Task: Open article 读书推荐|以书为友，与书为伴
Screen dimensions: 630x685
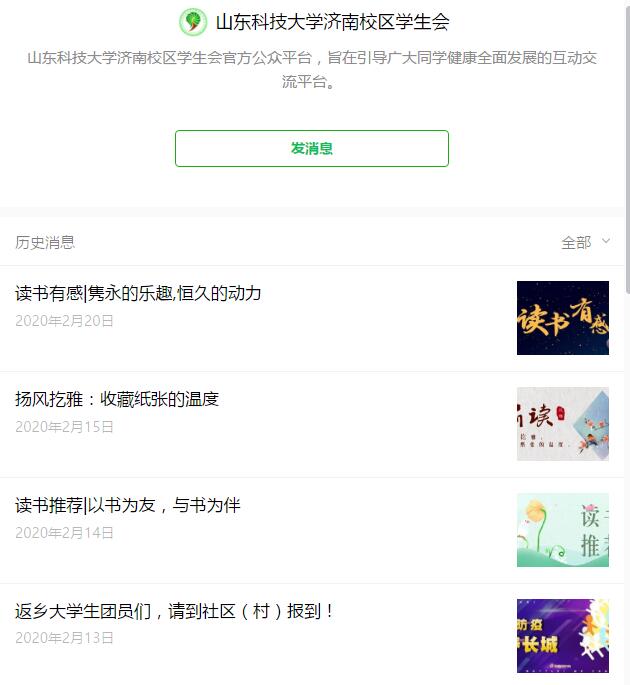Action: coord(128,506)
